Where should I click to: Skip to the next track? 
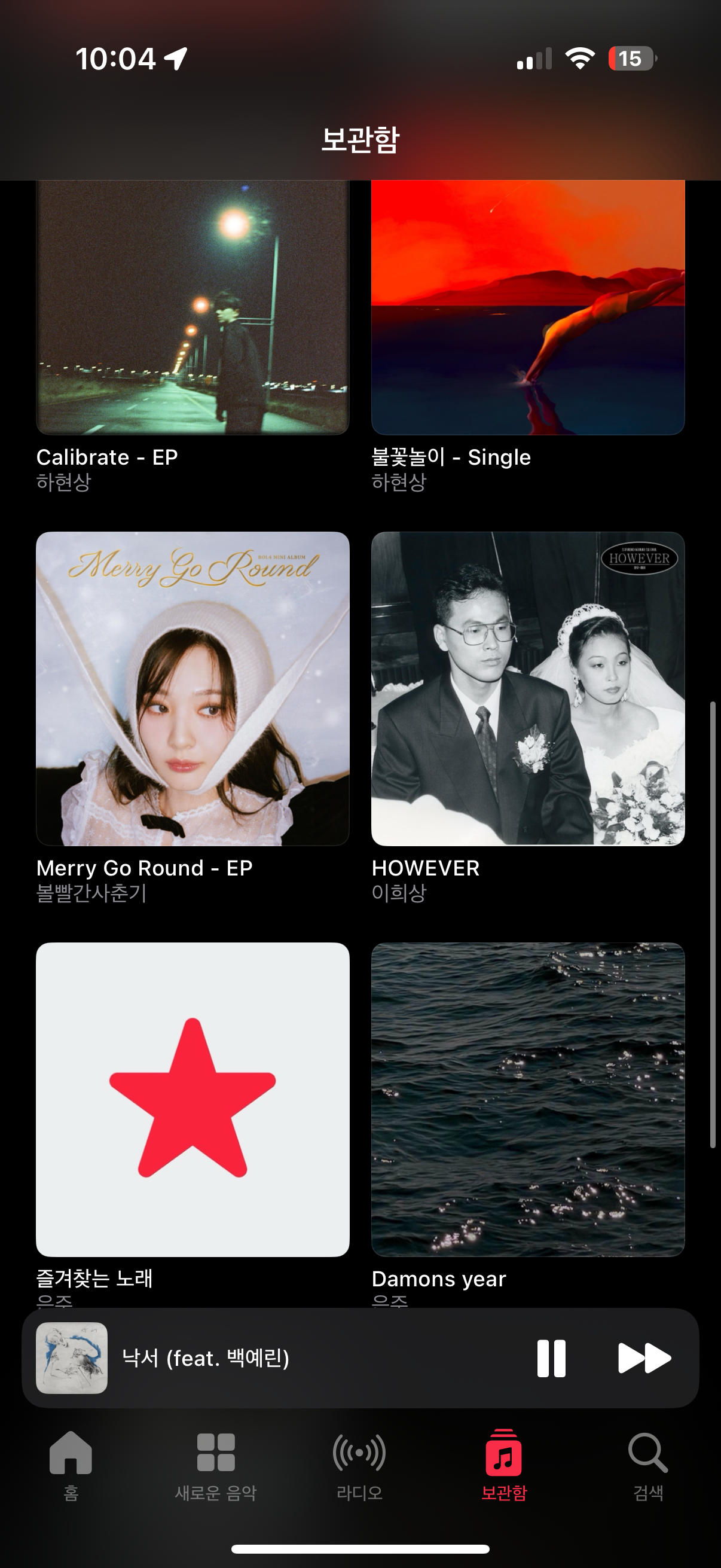coord(644,1359)
